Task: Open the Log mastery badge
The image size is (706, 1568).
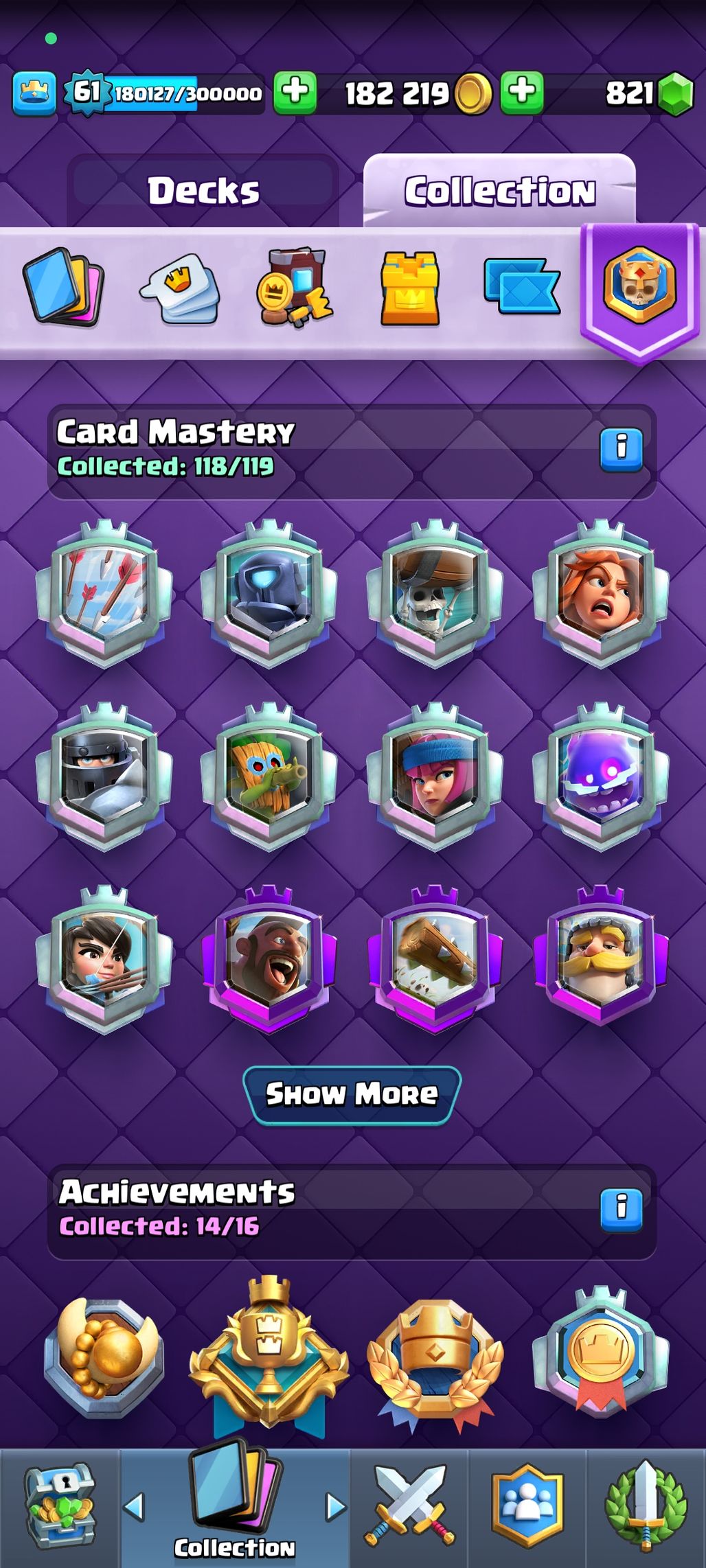Action: (x=435, y=958)
